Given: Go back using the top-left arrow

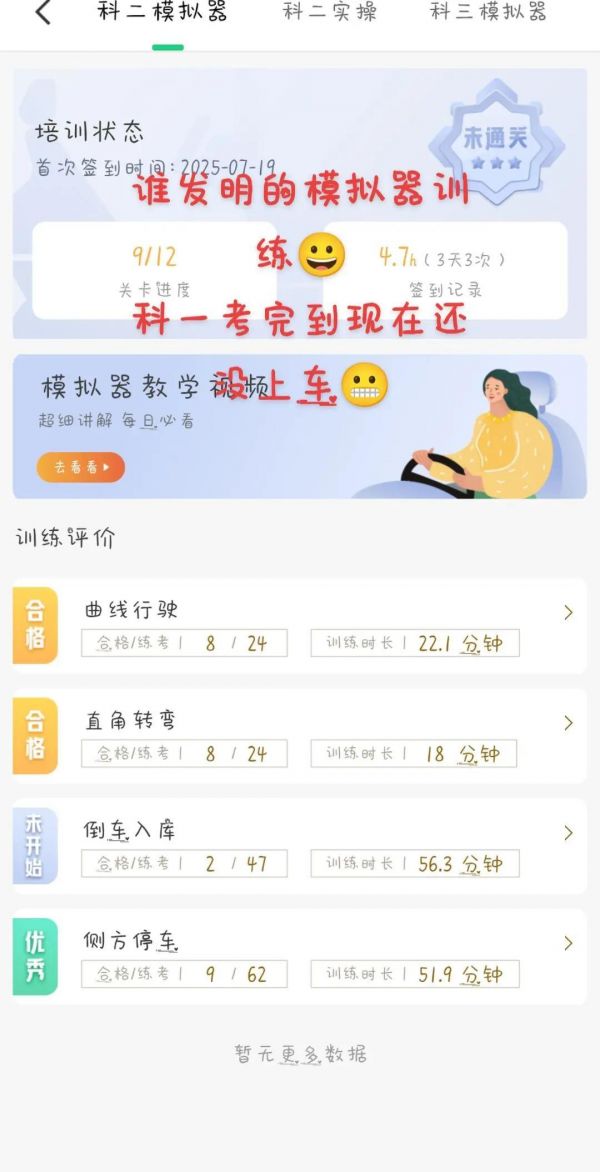Looking at the screenshot, I should tap(42, 13).
